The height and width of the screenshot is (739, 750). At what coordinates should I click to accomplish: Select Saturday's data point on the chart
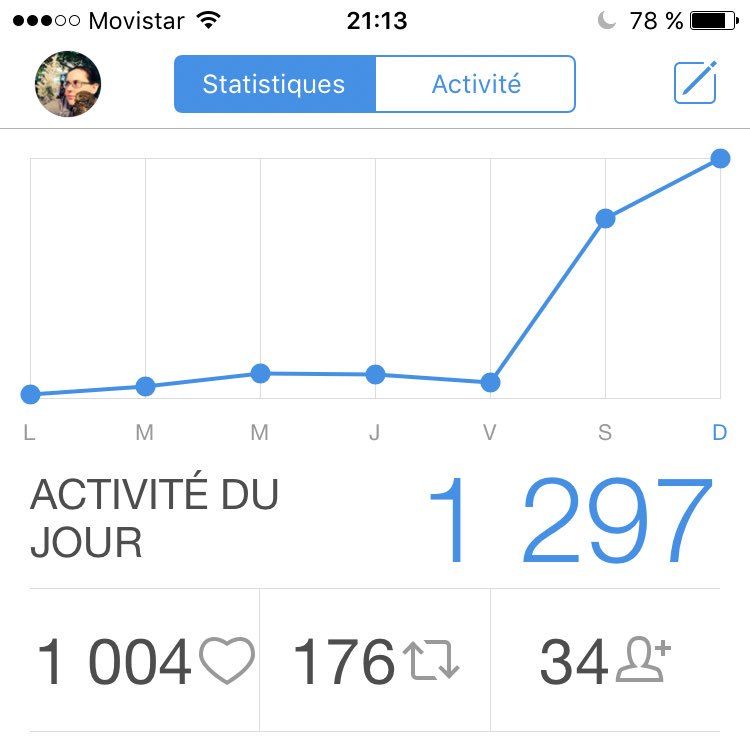[605, 218]
